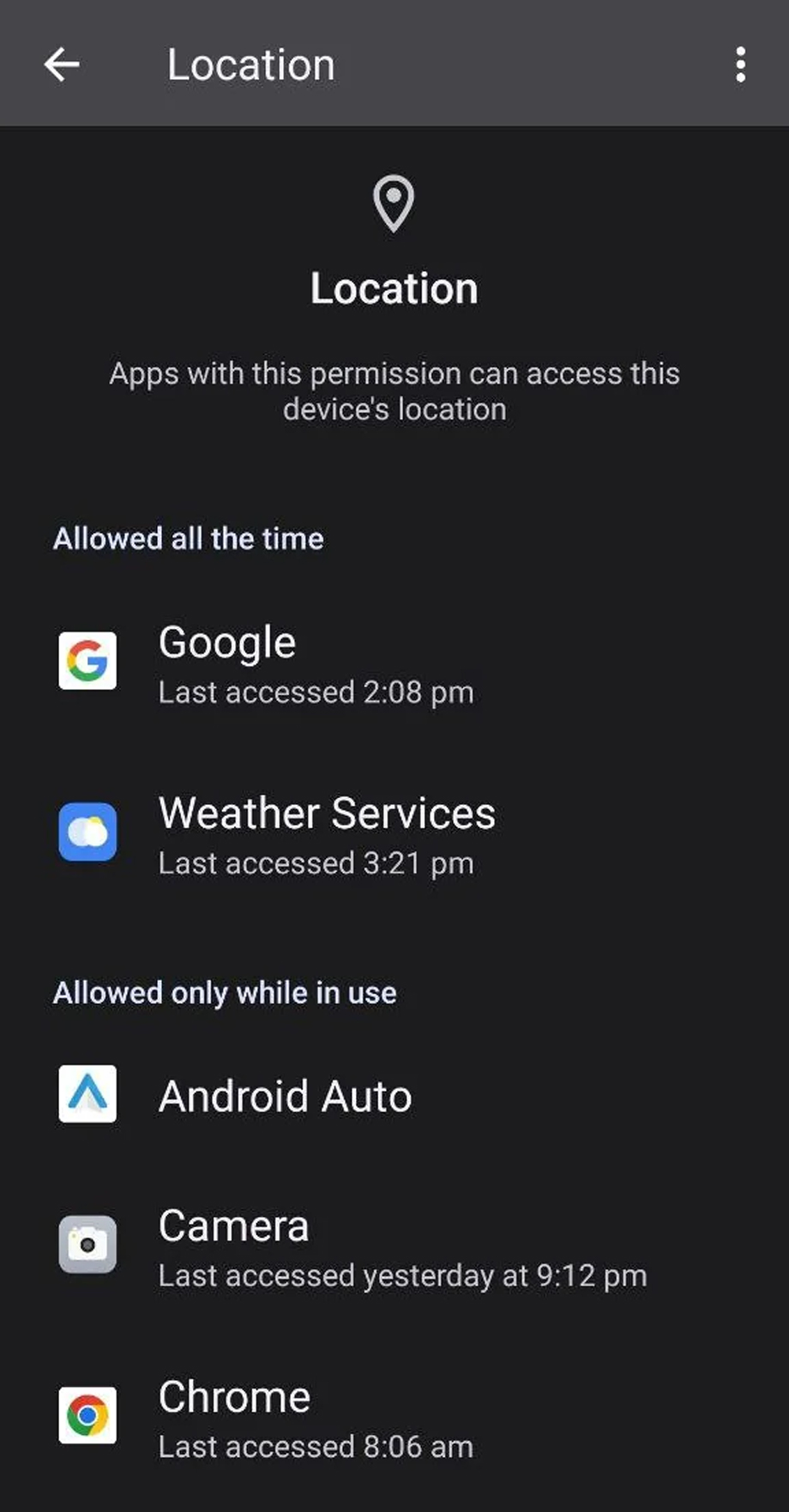789x1512 pixels.
Task: Open the three-dot overflow menu
Action: (740, 64)
